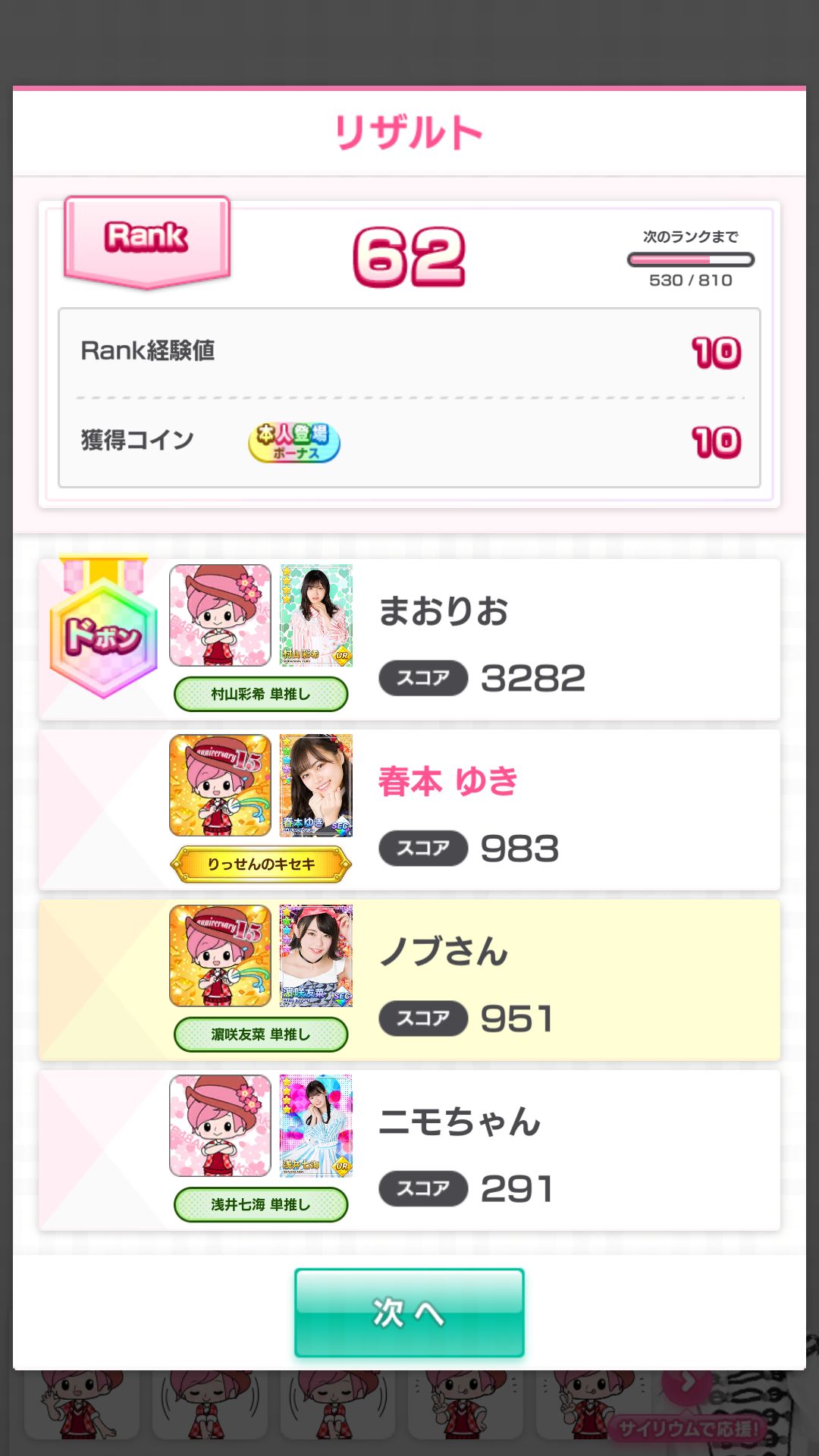Screen dimensions: 819x1456
Task: Tap the 次へ button to continue
Action: coord(409,1312)
